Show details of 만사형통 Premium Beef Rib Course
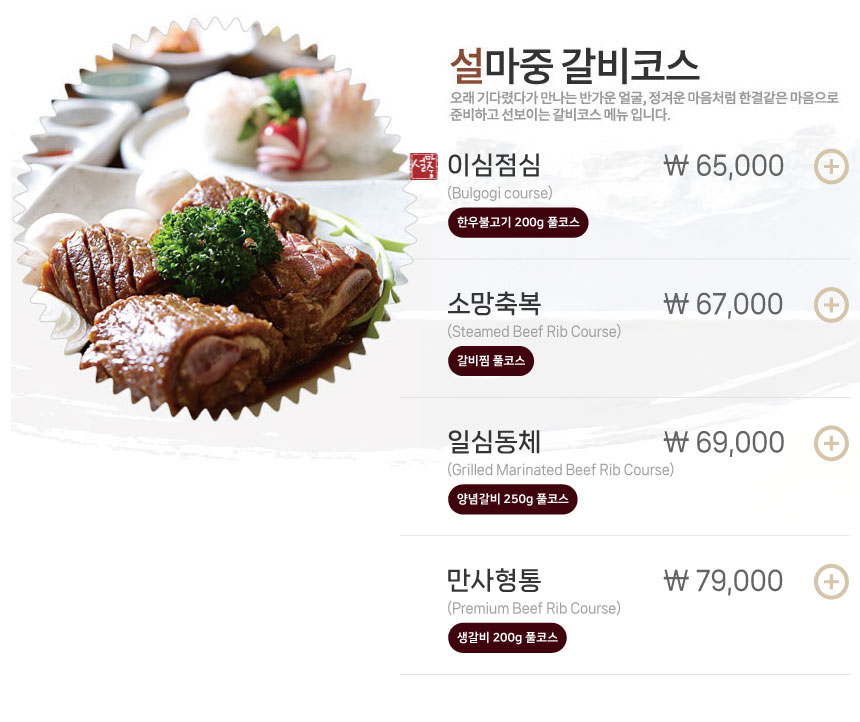The image size is (860, 722). click(831, 582)
